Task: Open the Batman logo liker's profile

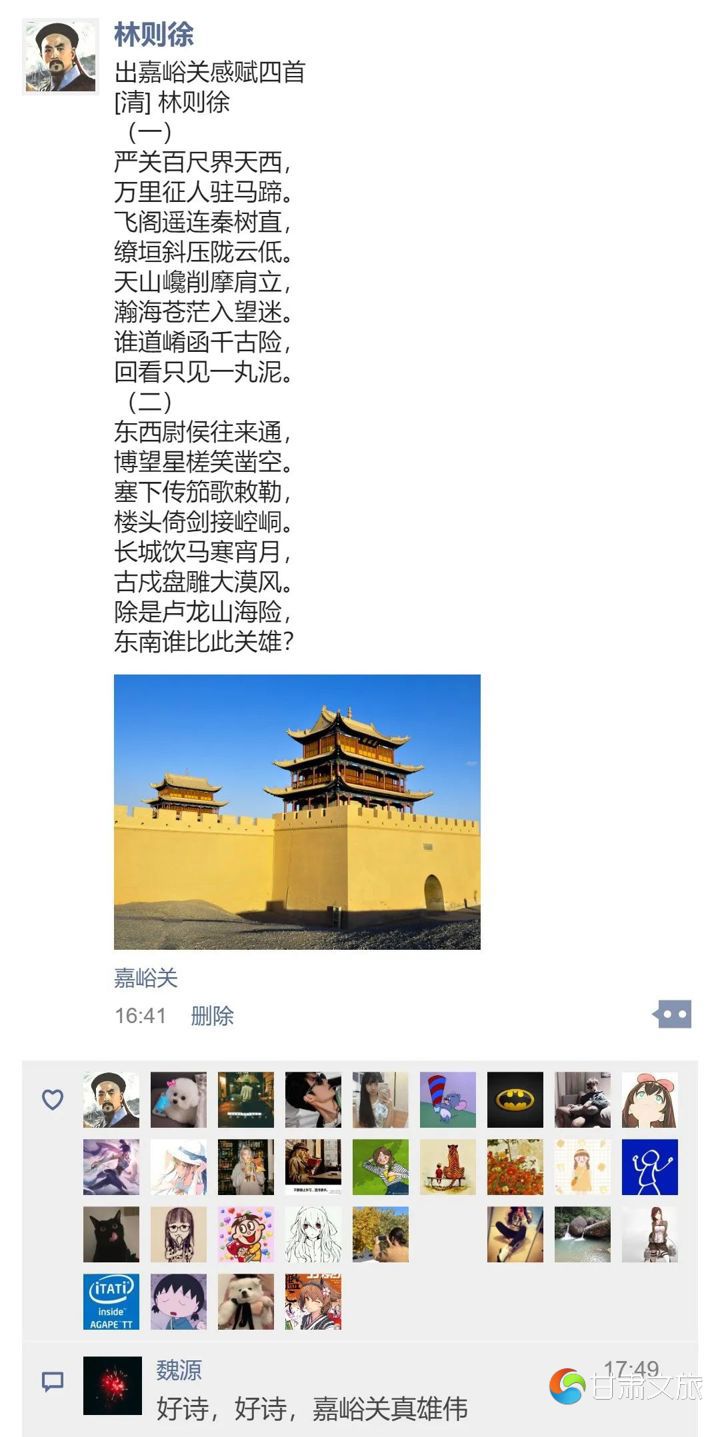Action: pos(515,1100)
